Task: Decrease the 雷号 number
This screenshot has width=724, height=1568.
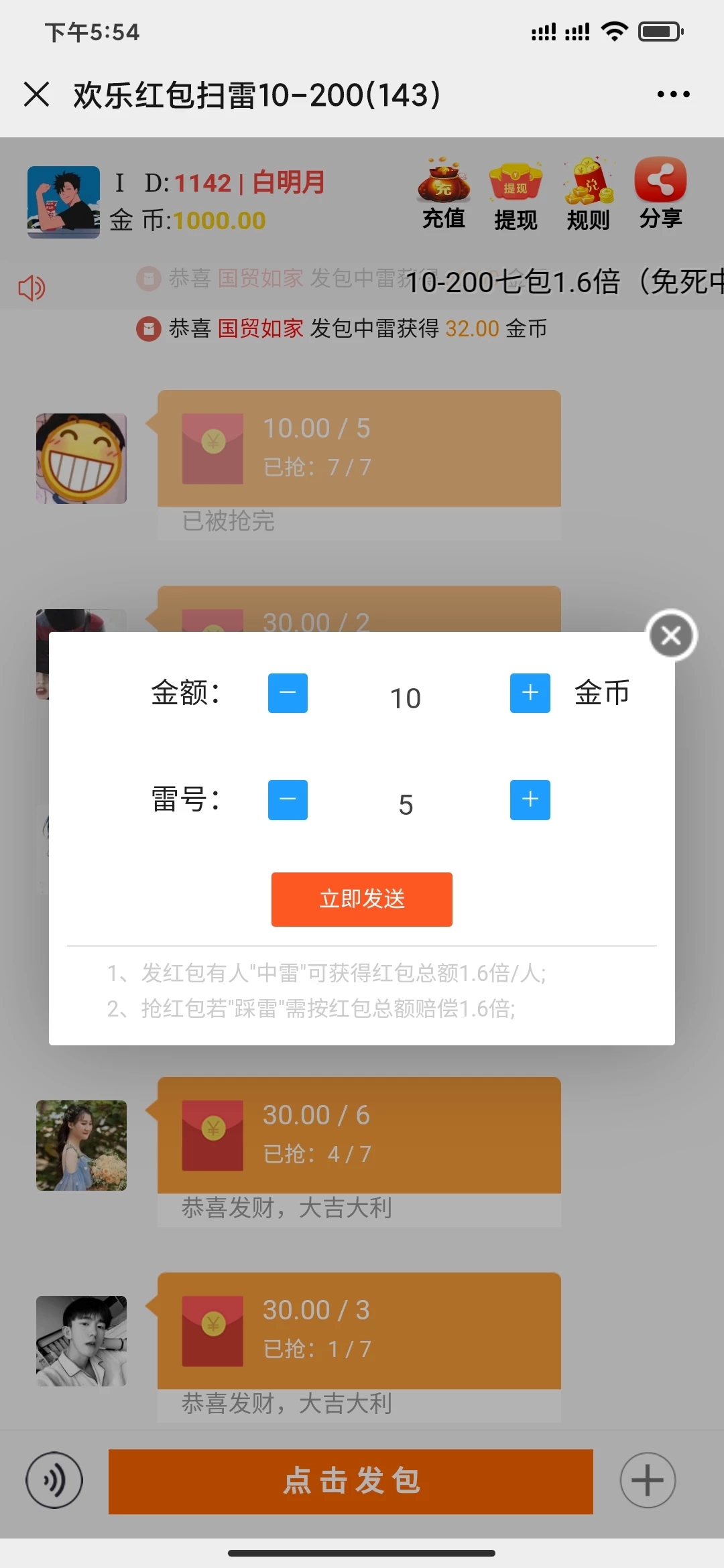Action: click(288, 799)
